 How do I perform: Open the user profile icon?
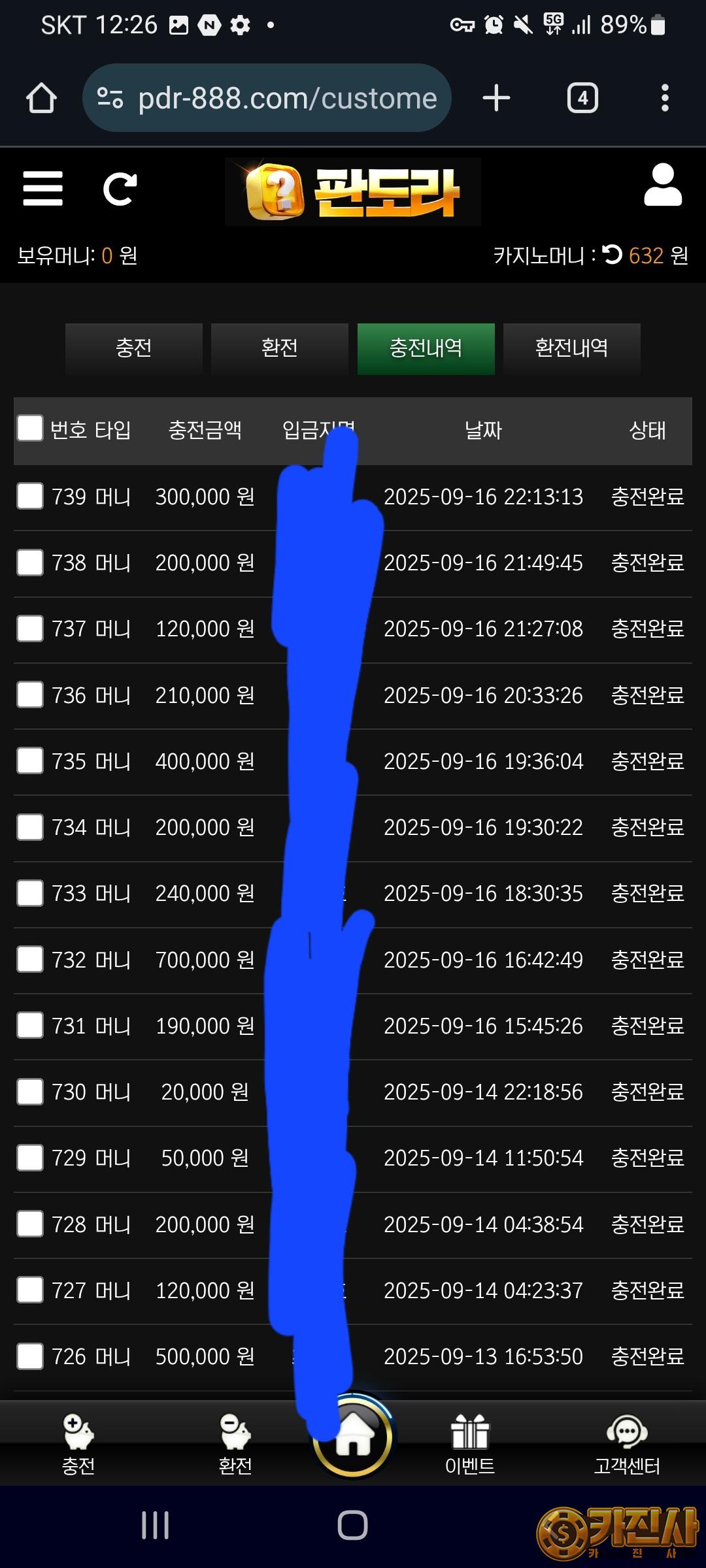(x=663, y=185)
